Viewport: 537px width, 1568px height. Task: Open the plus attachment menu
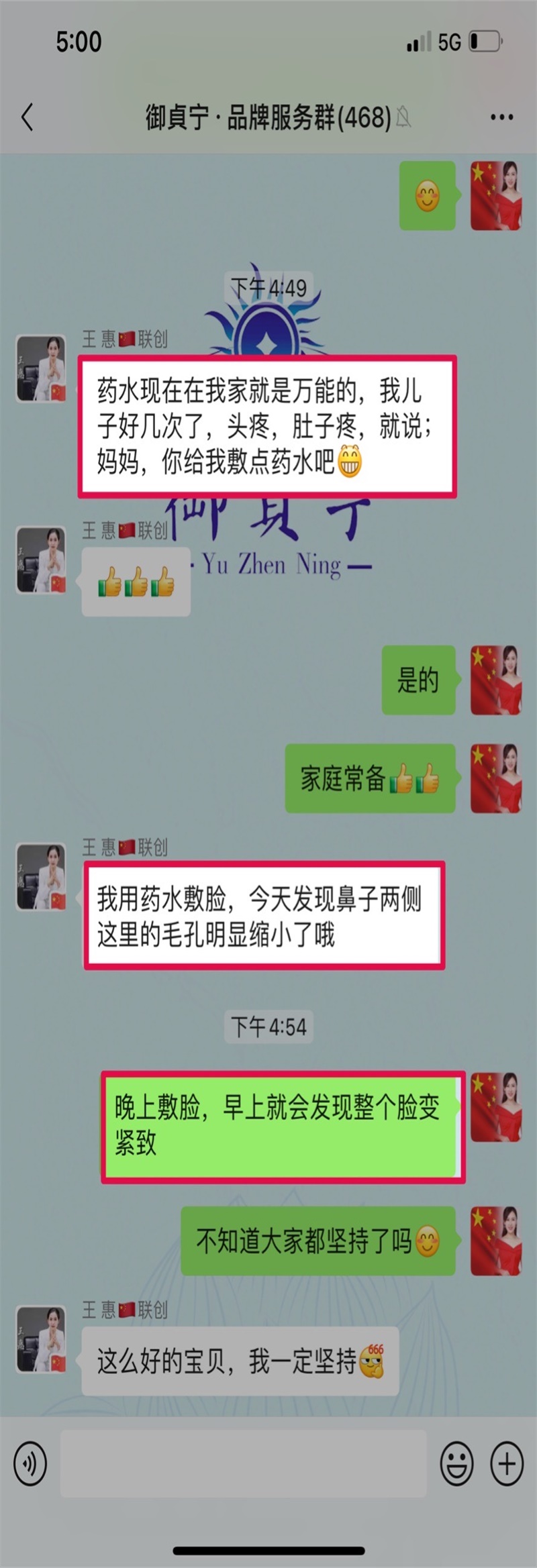[507, 1463]
